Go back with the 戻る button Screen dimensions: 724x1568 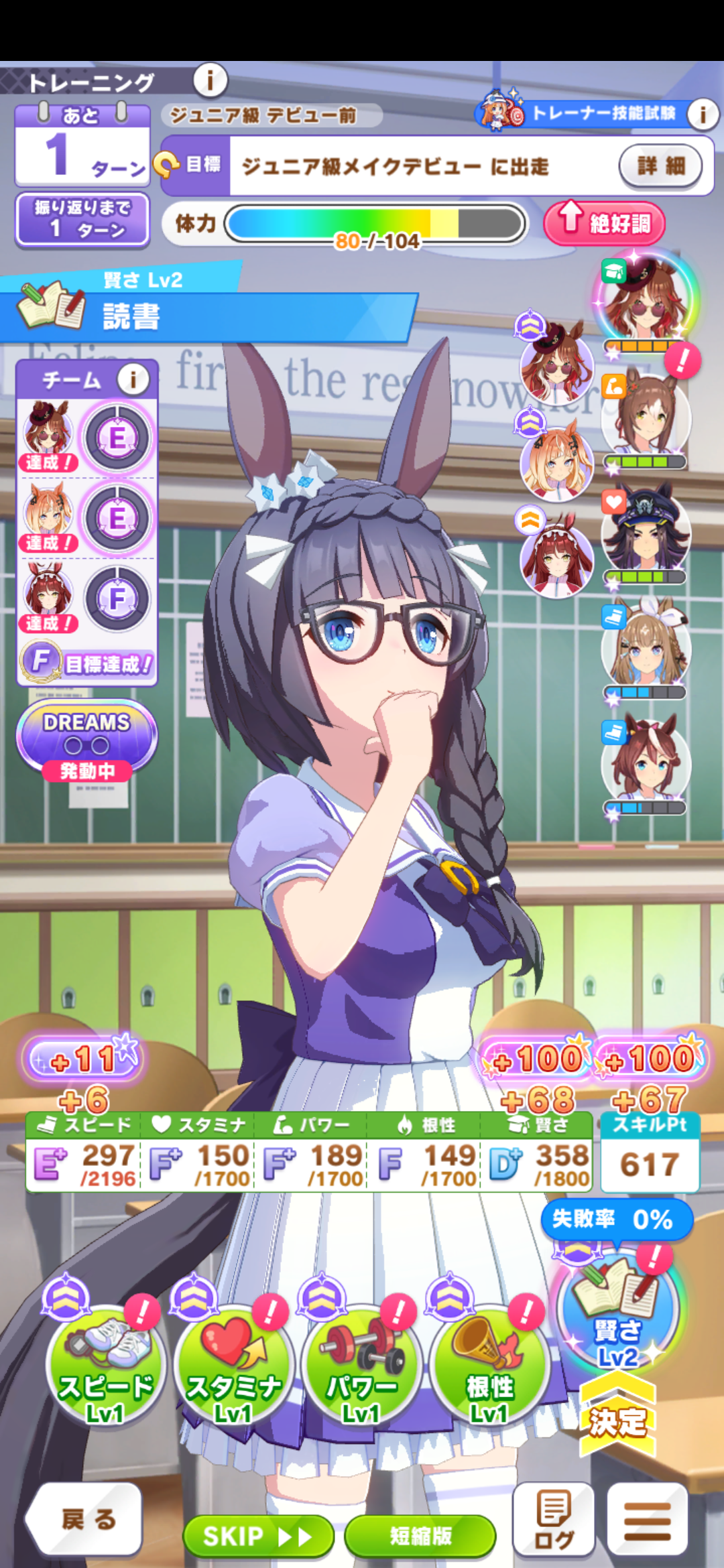click(84, 1518)
